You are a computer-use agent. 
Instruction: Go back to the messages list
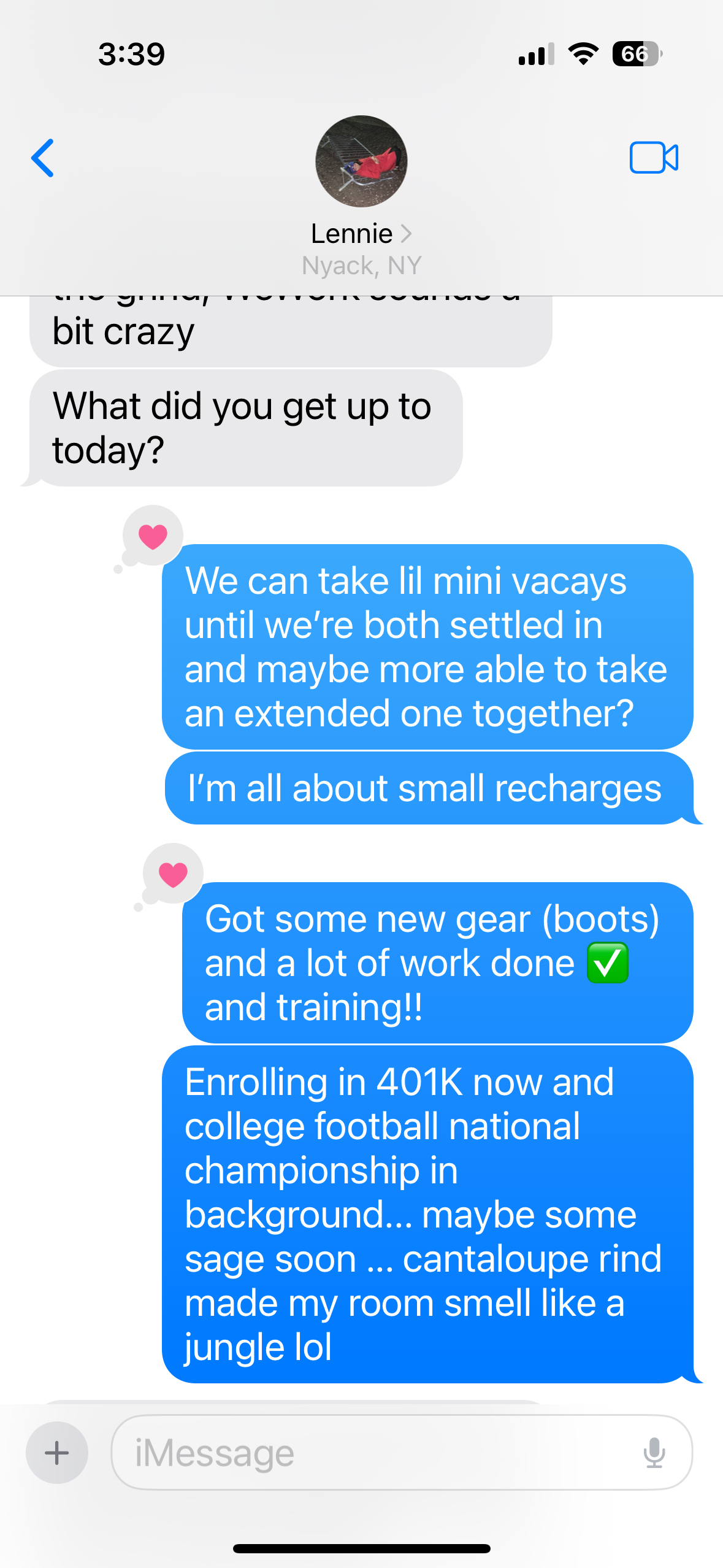[43, 158]
